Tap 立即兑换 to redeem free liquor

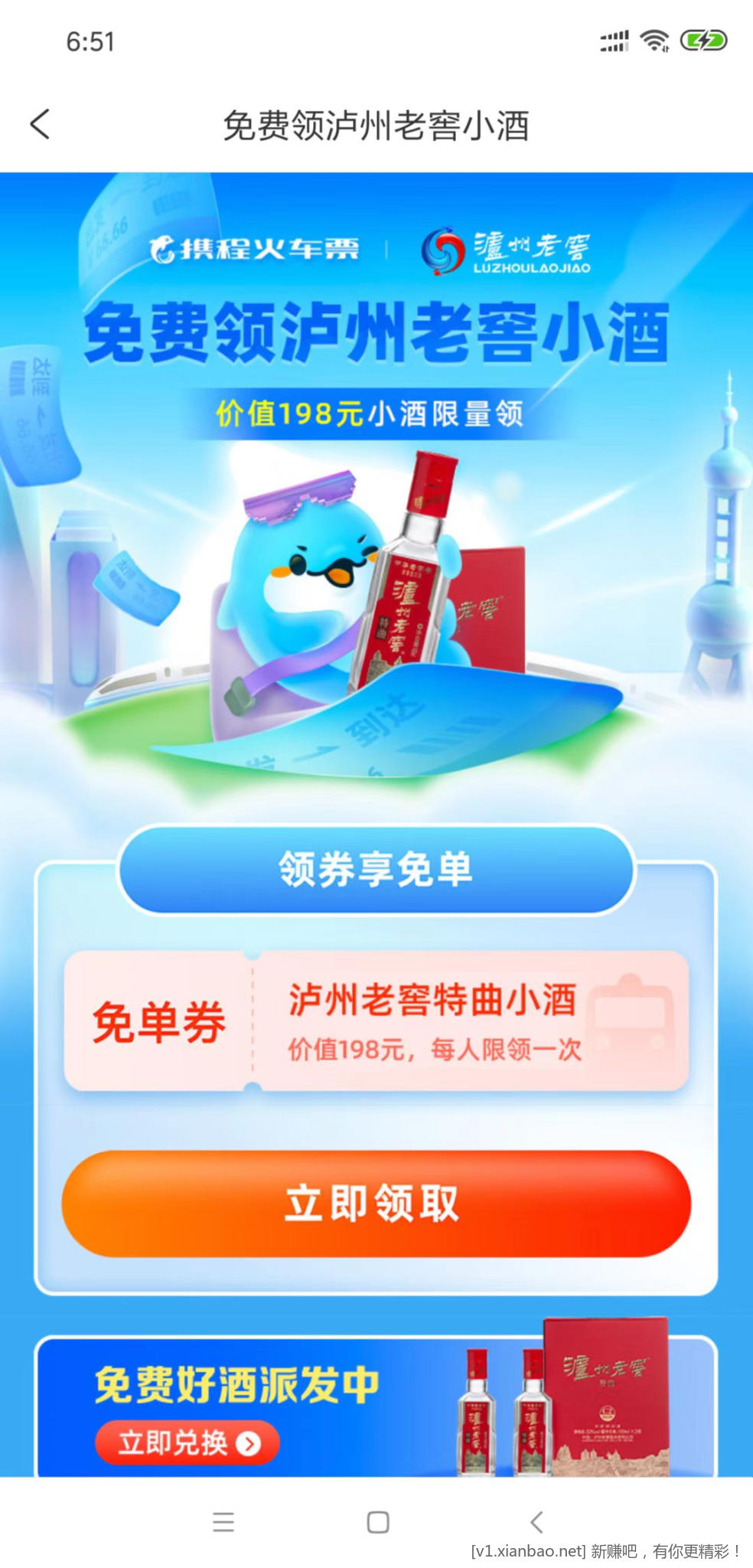187,1442
